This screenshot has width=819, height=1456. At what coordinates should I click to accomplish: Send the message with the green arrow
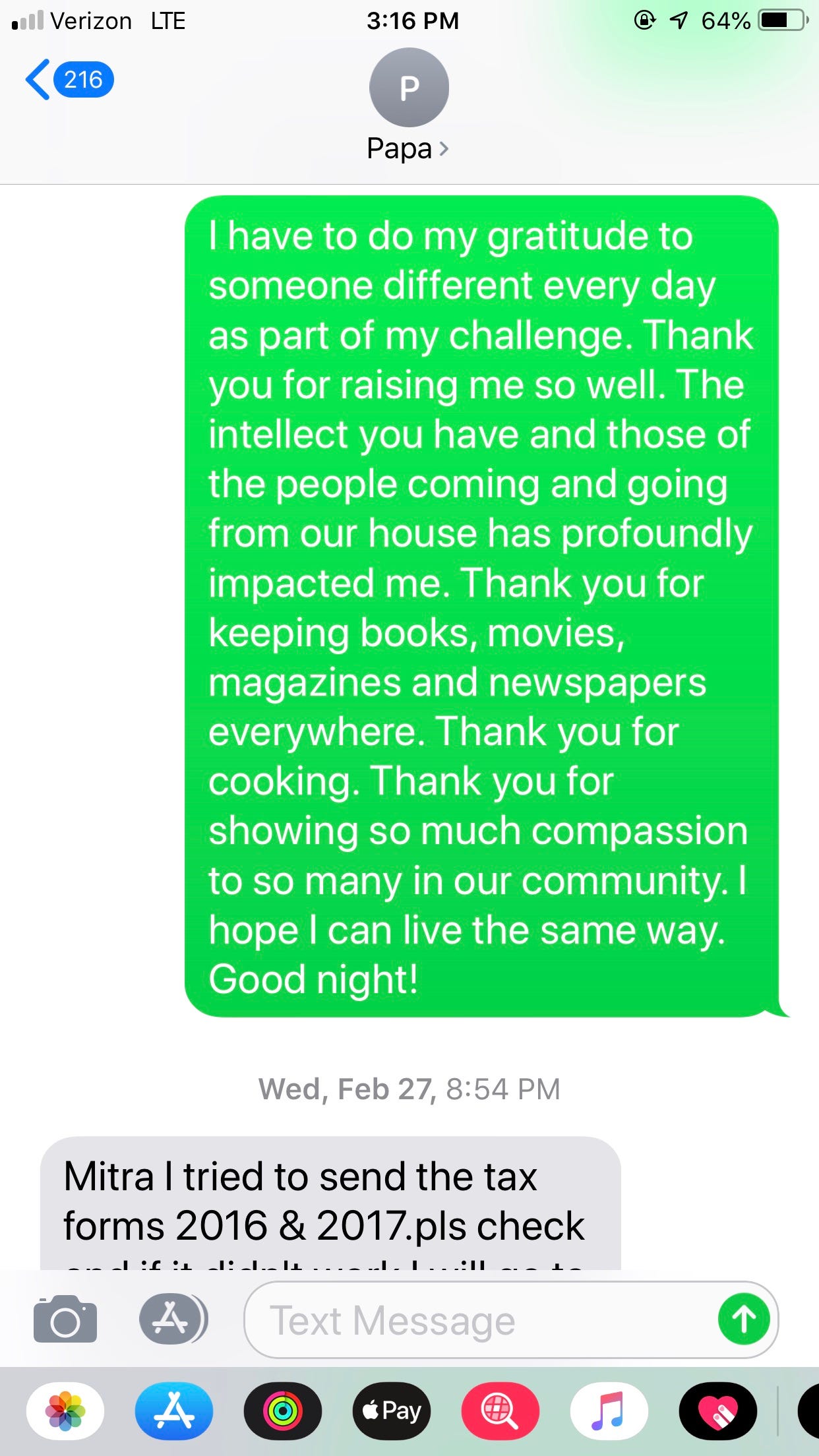744,1319
